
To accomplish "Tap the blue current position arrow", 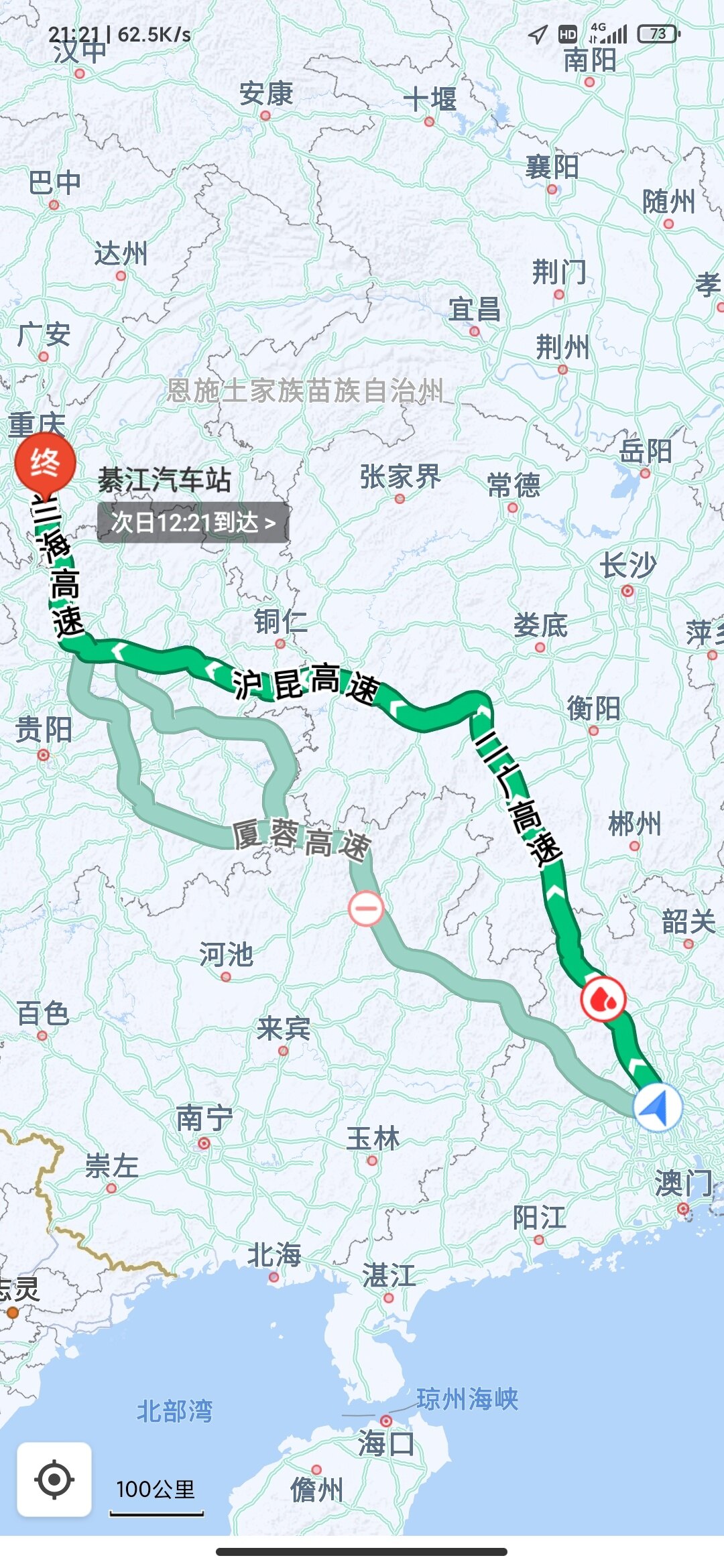I will pyautogui.click(x=658, y=1108).
